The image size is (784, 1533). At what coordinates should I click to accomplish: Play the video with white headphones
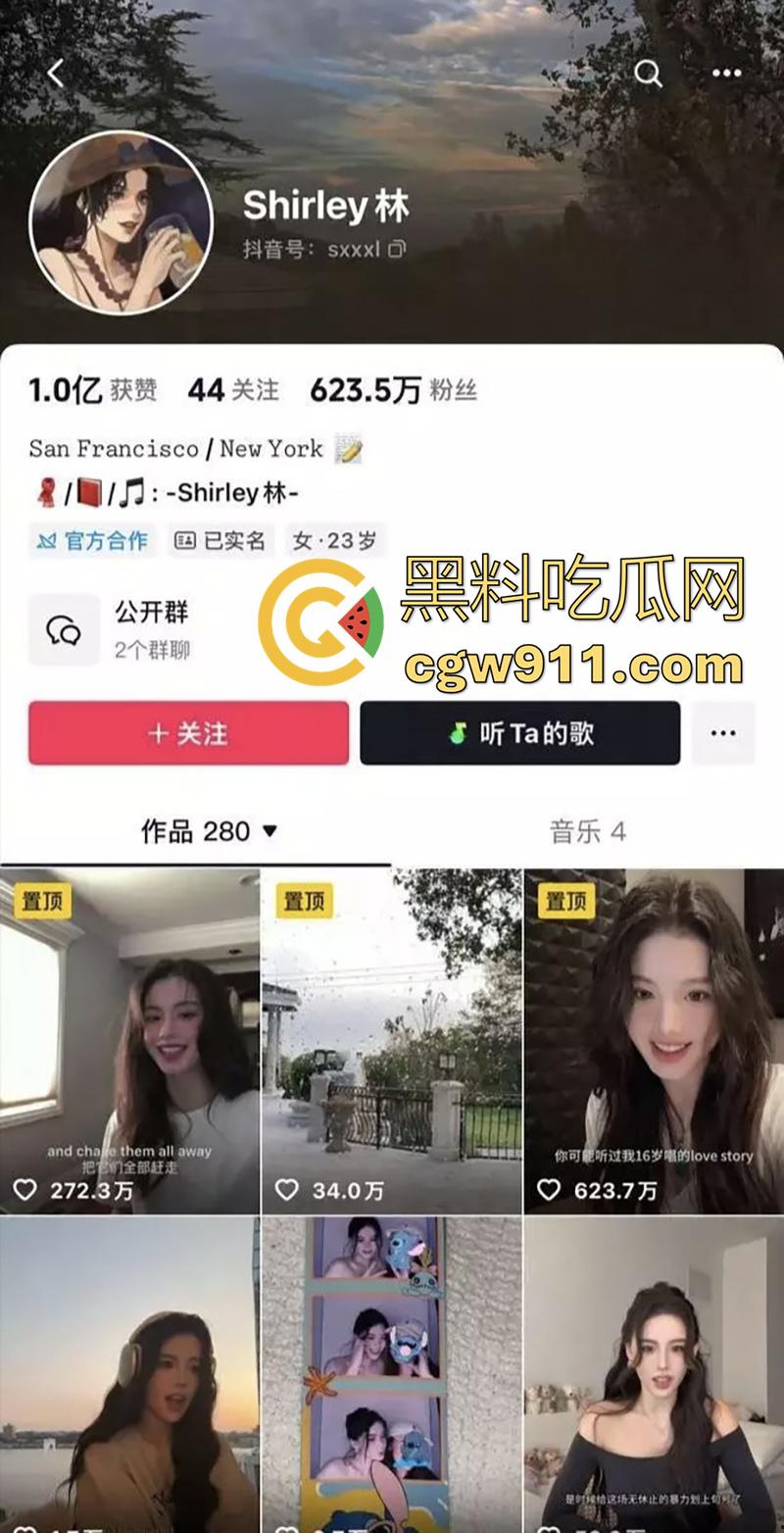[129, 1372]
